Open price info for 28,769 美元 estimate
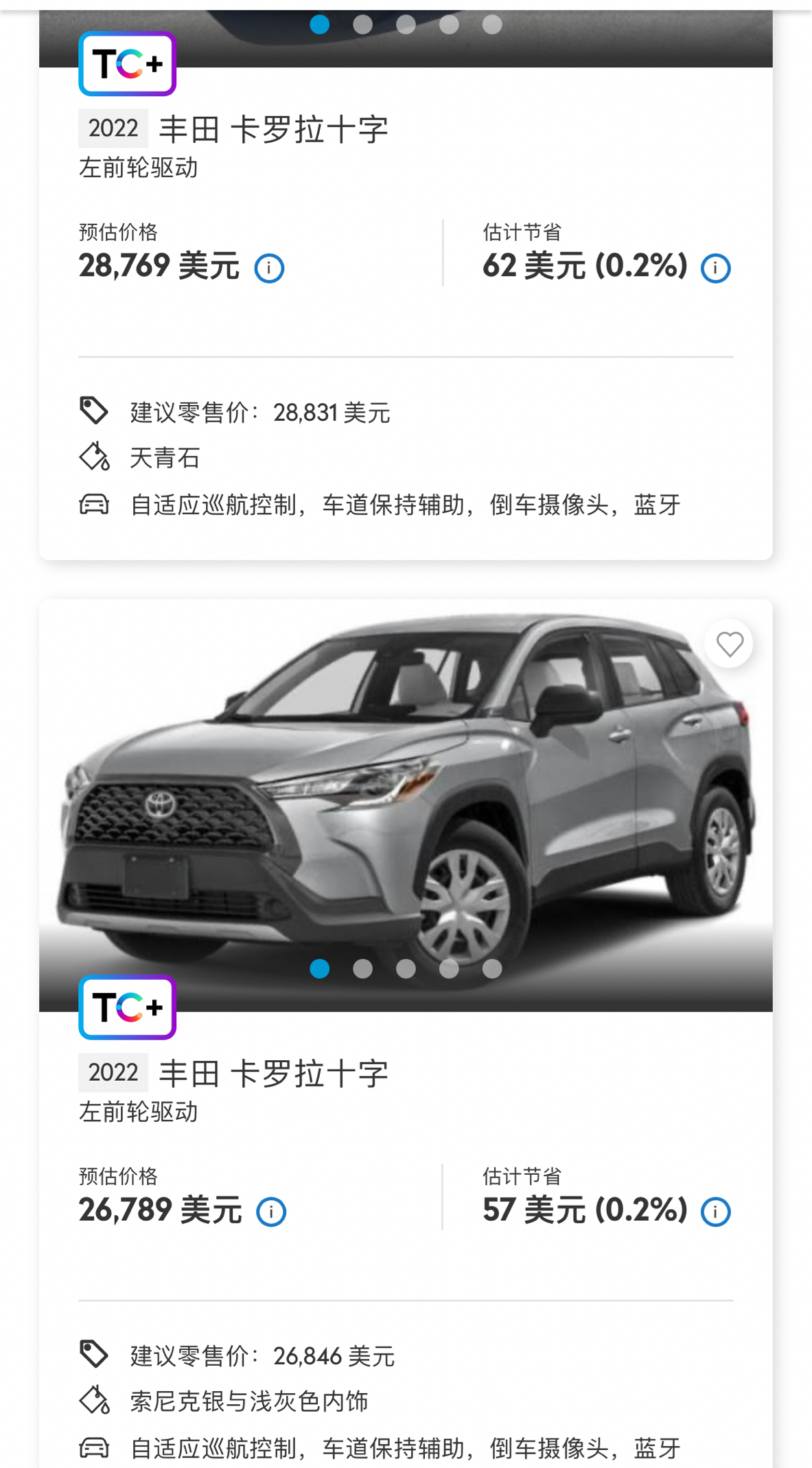 click(x=269, y=268)
